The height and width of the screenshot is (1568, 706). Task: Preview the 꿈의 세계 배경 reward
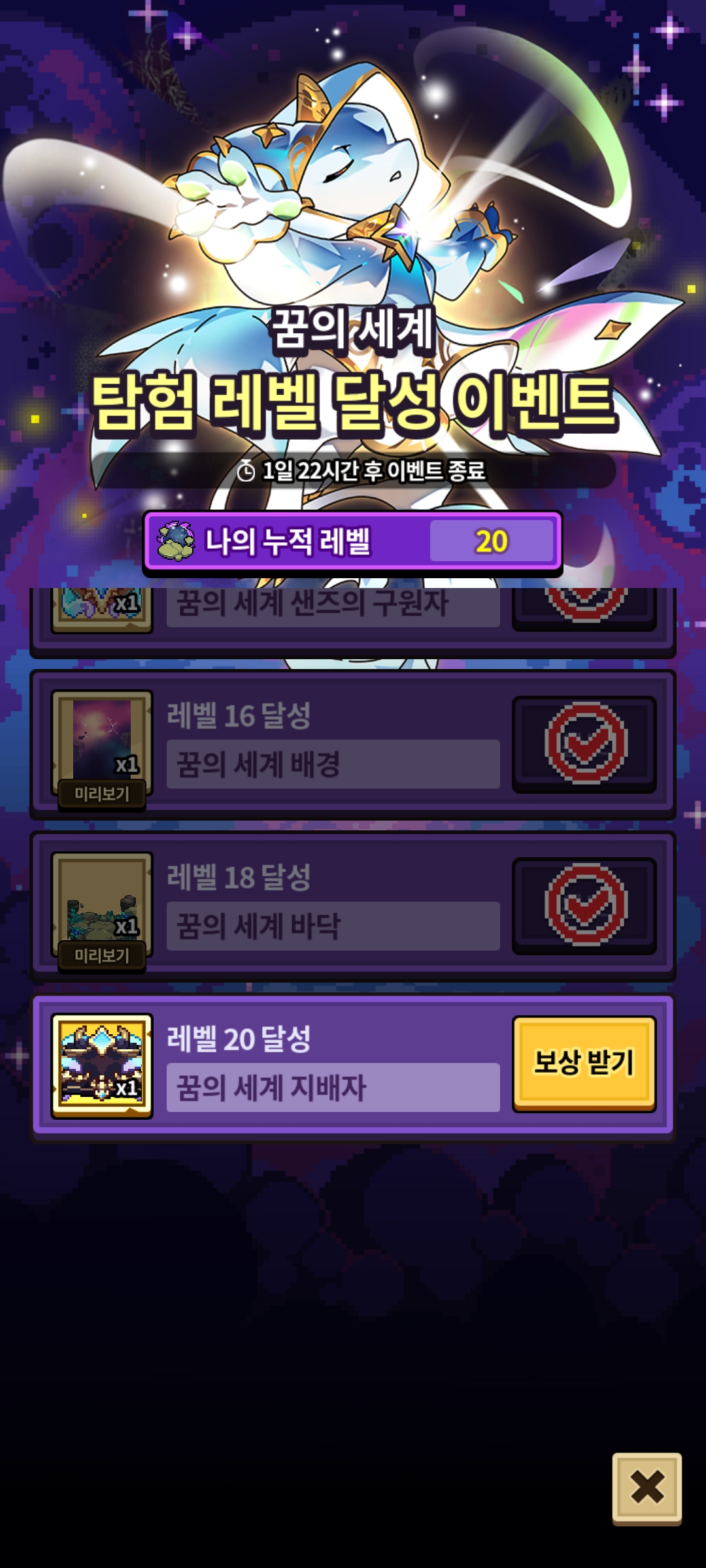click(102, 794)
